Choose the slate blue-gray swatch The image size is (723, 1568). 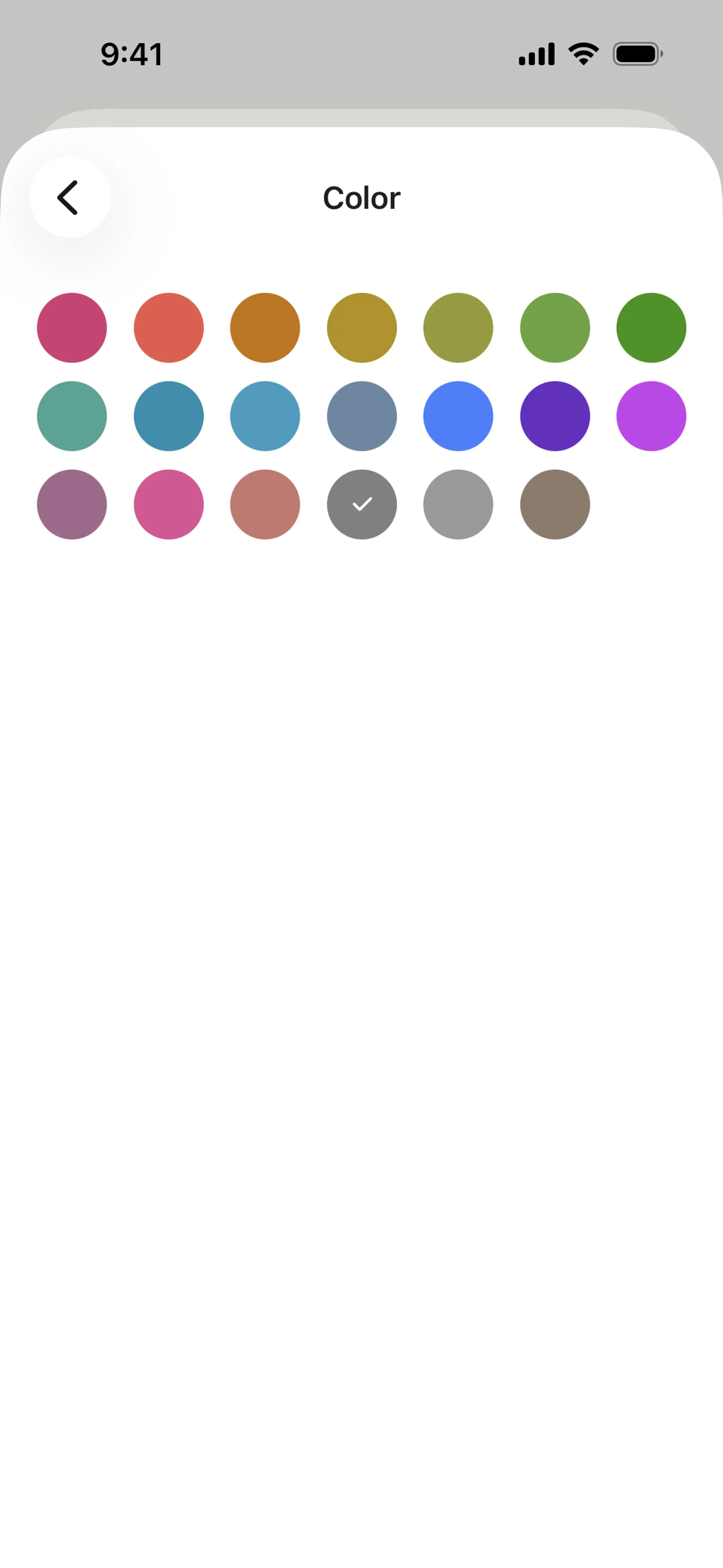pyautogui.click(x=361, y=416)
